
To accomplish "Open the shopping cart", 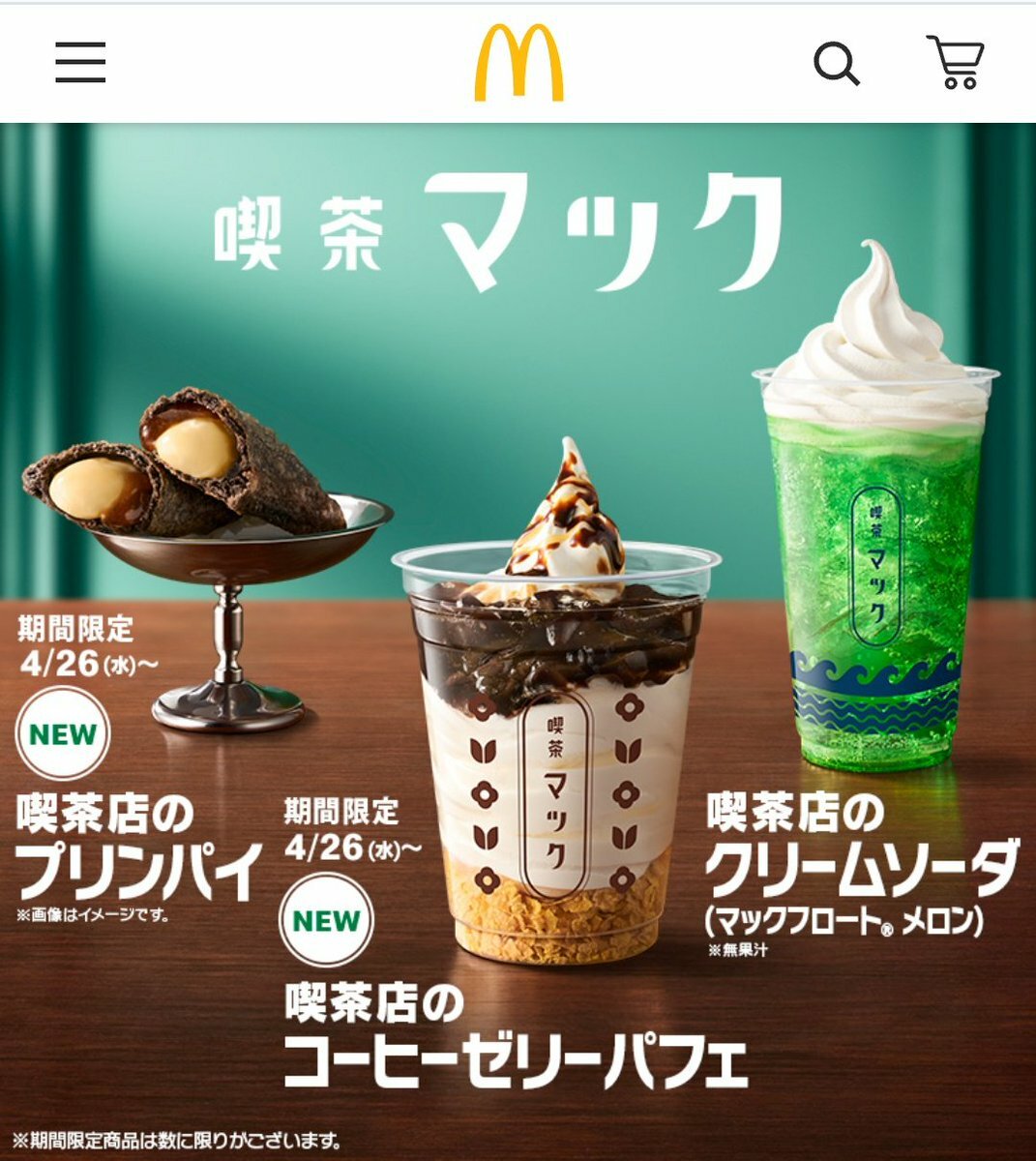I will pos(955,63).
